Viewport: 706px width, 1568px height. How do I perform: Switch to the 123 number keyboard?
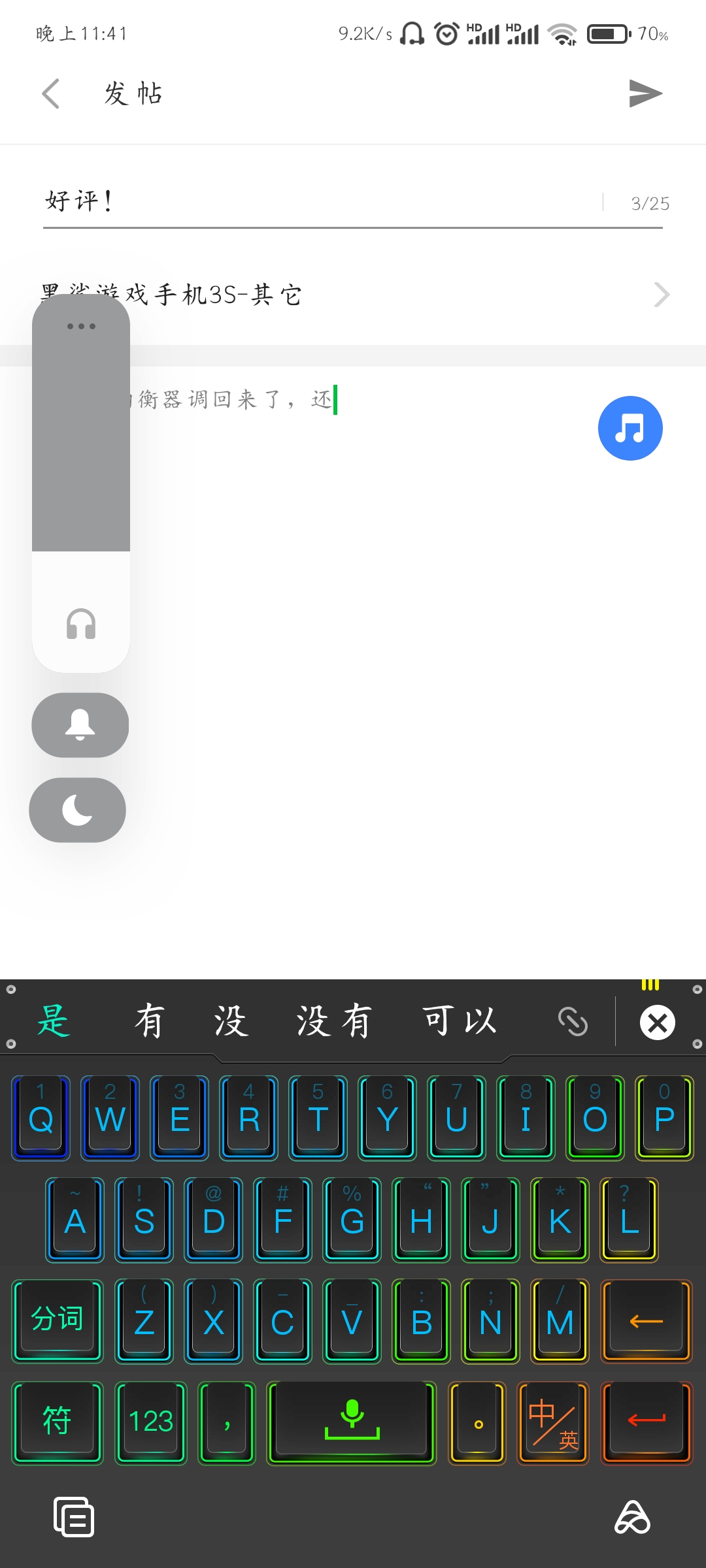(x=151, y=1422)
